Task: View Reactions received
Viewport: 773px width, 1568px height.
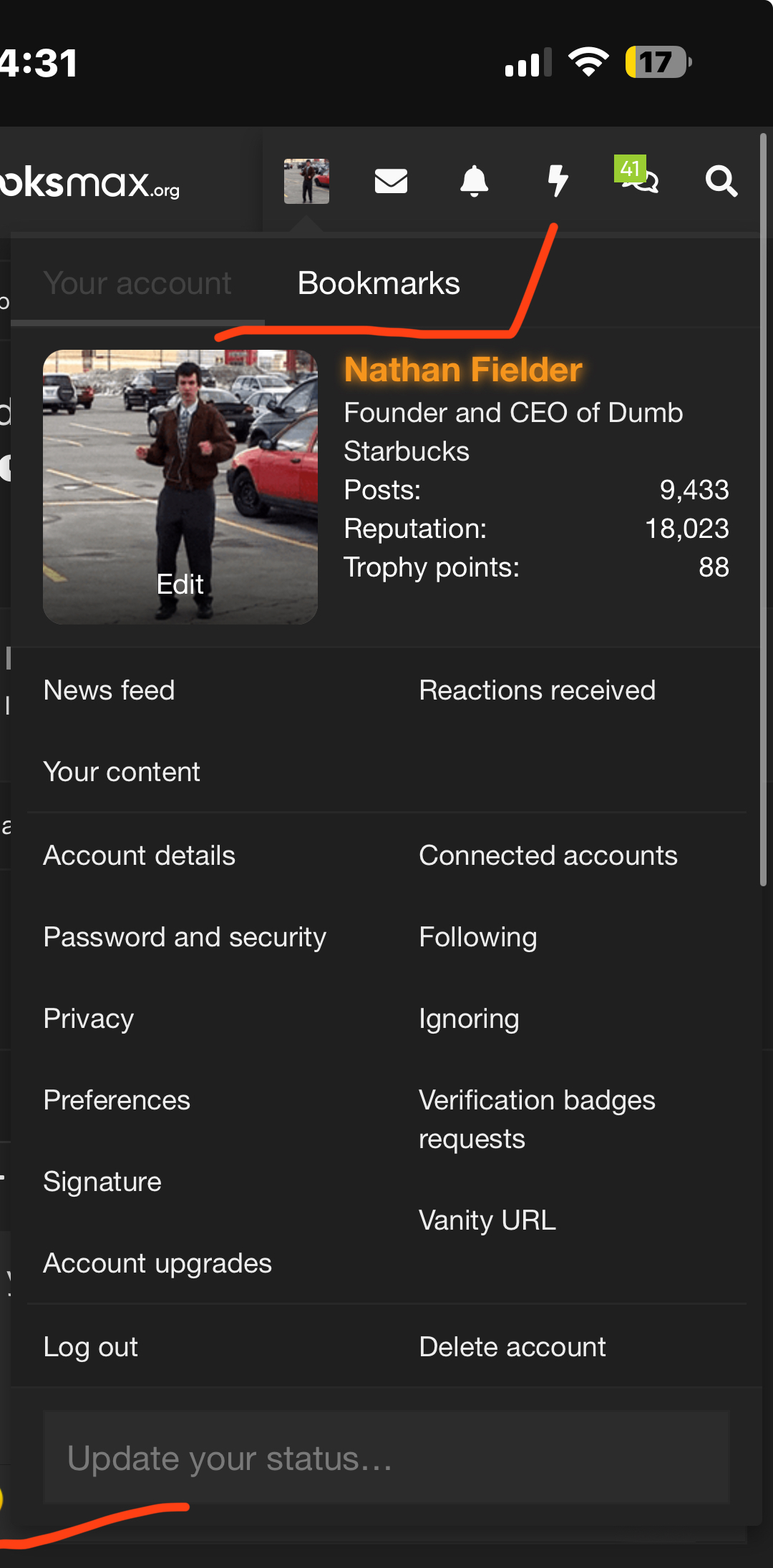Action: pos(537,690)
